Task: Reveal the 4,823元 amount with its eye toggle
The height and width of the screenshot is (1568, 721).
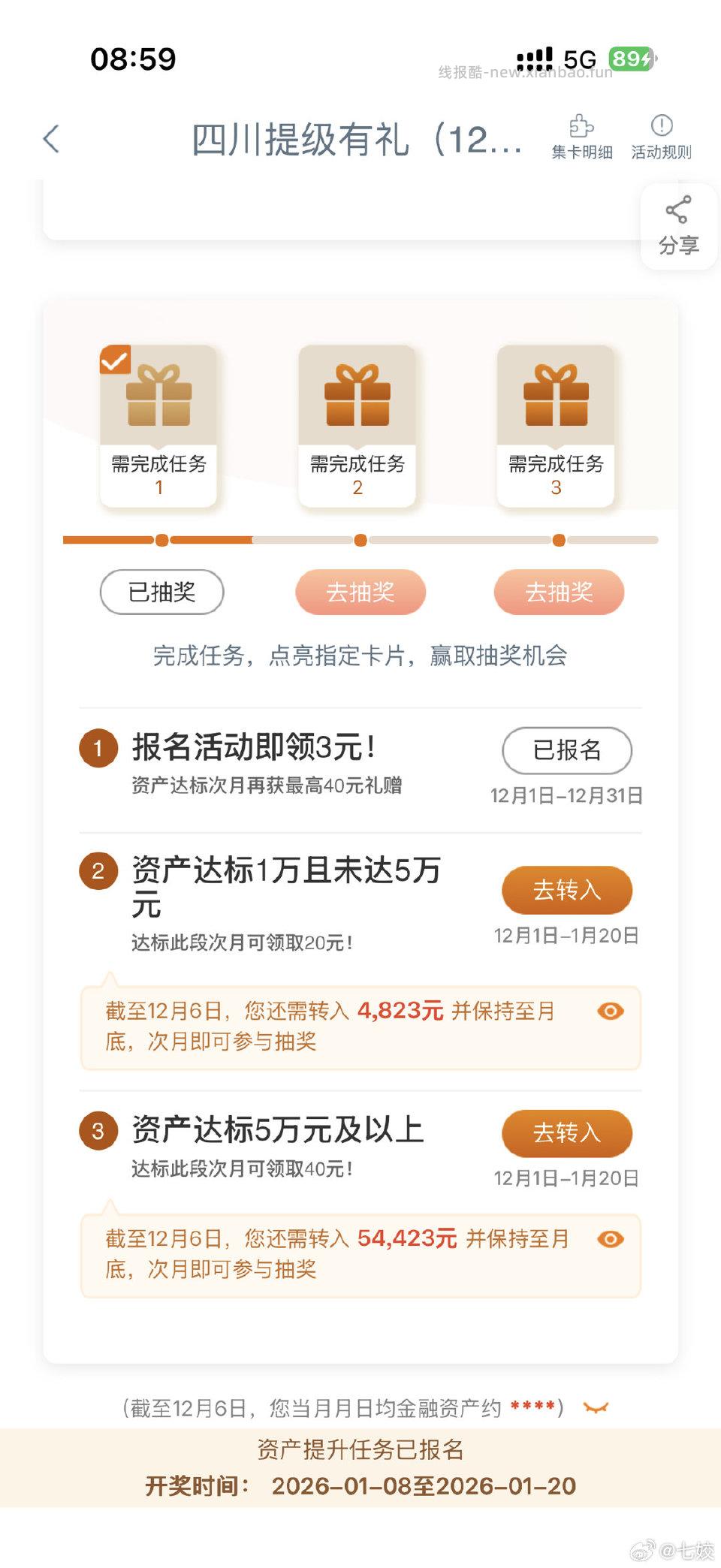Action: tap(611, 1012)
